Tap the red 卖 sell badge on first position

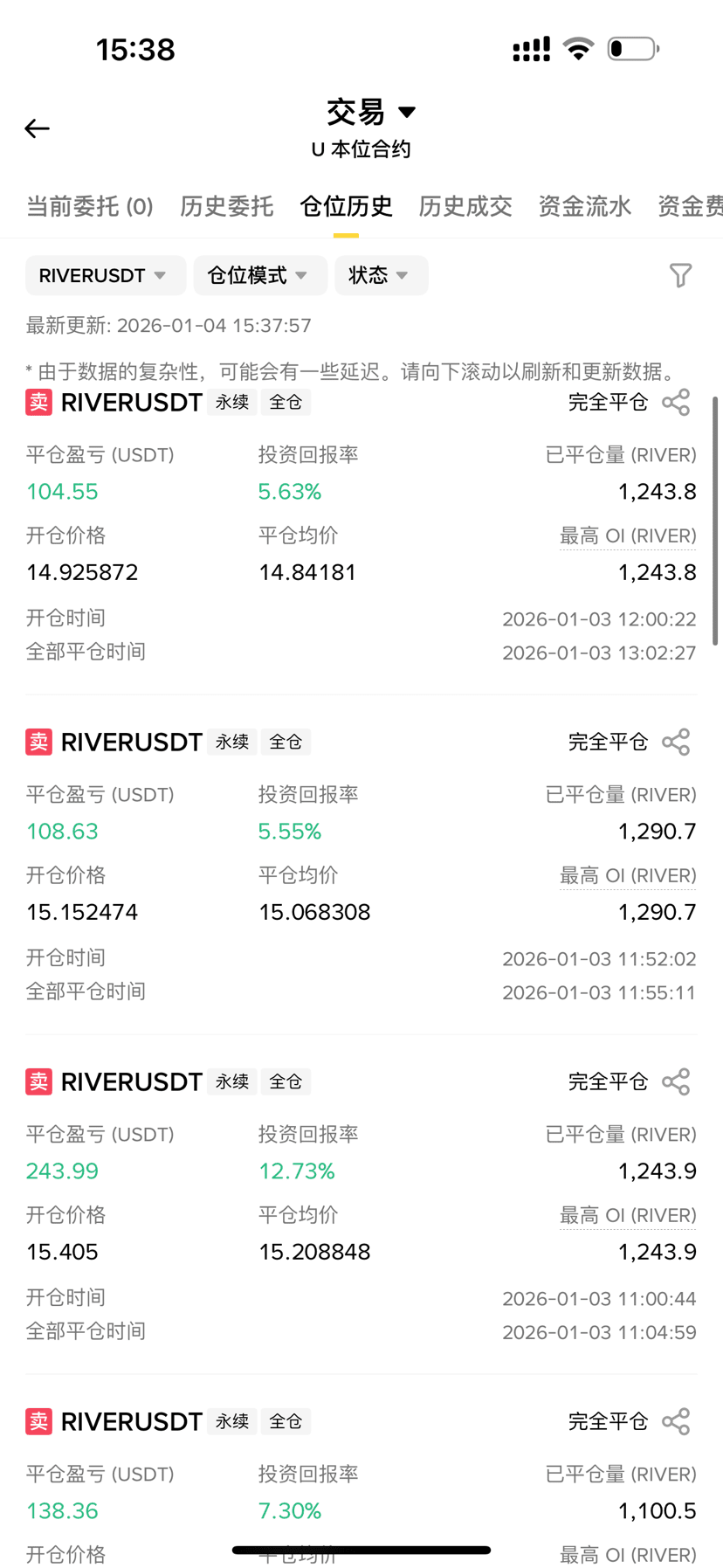click(38, 402)
